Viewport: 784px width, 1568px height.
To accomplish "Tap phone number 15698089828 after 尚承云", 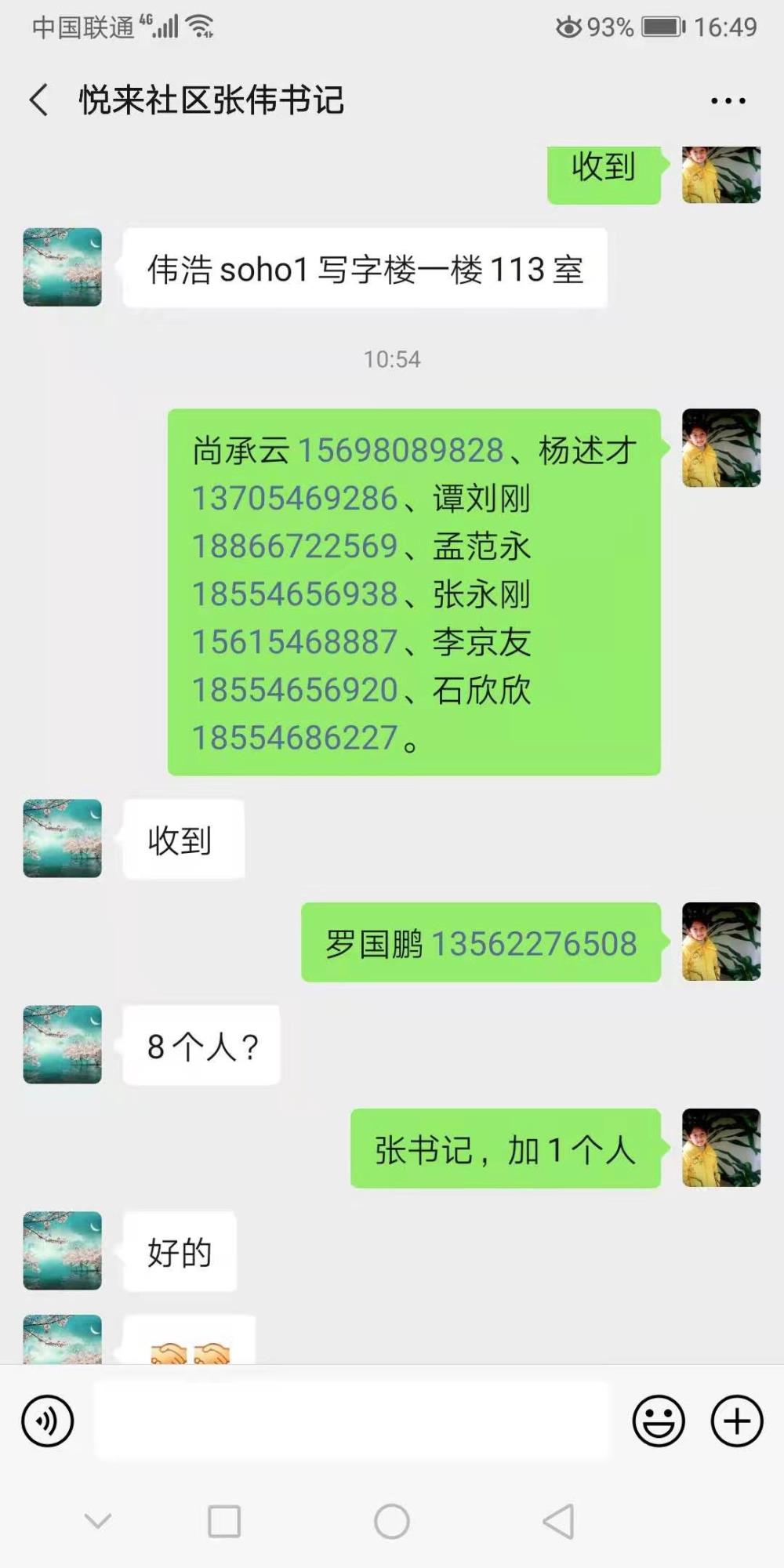I will tap(401, 450).
